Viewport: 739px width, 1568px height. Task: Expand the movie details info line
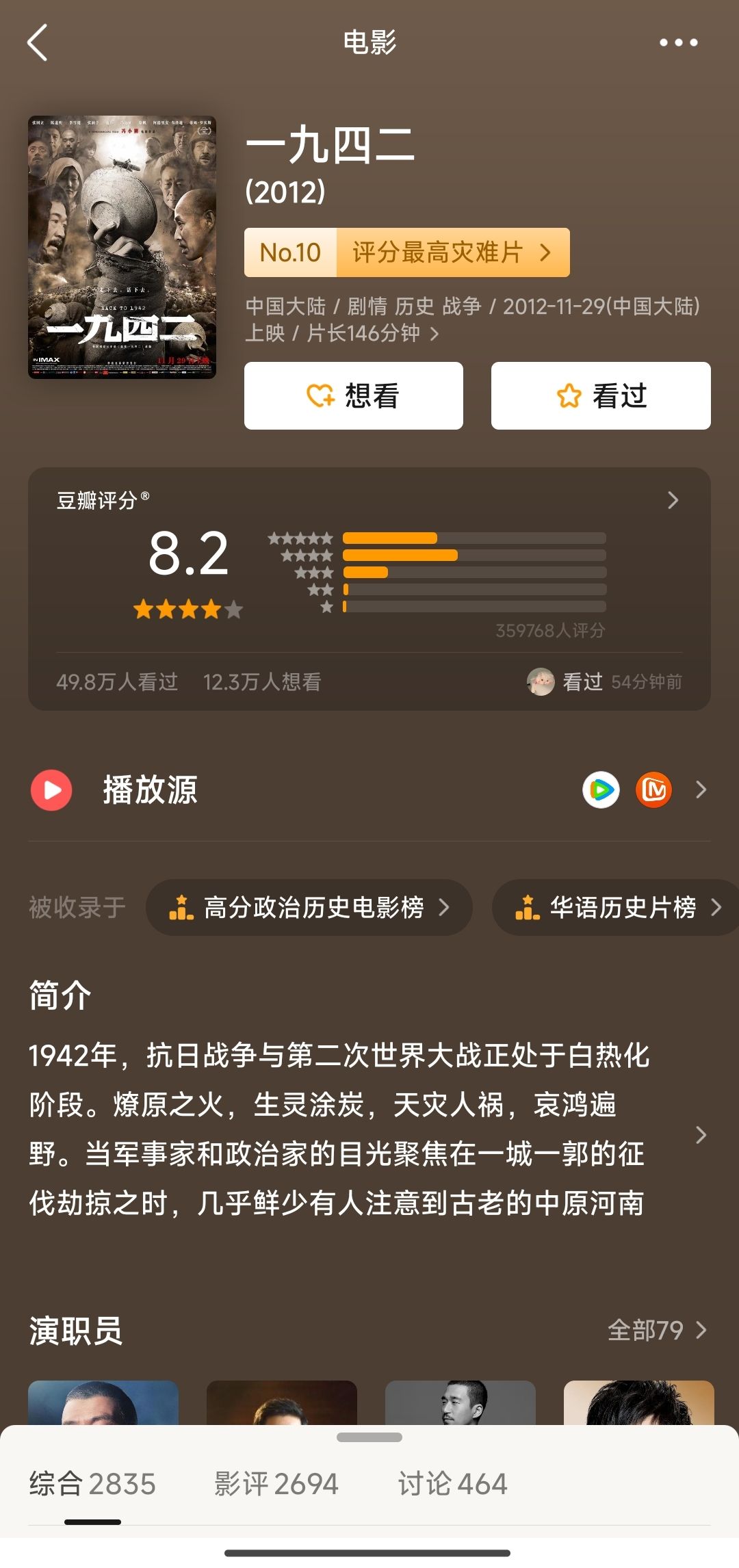point(472,319)
